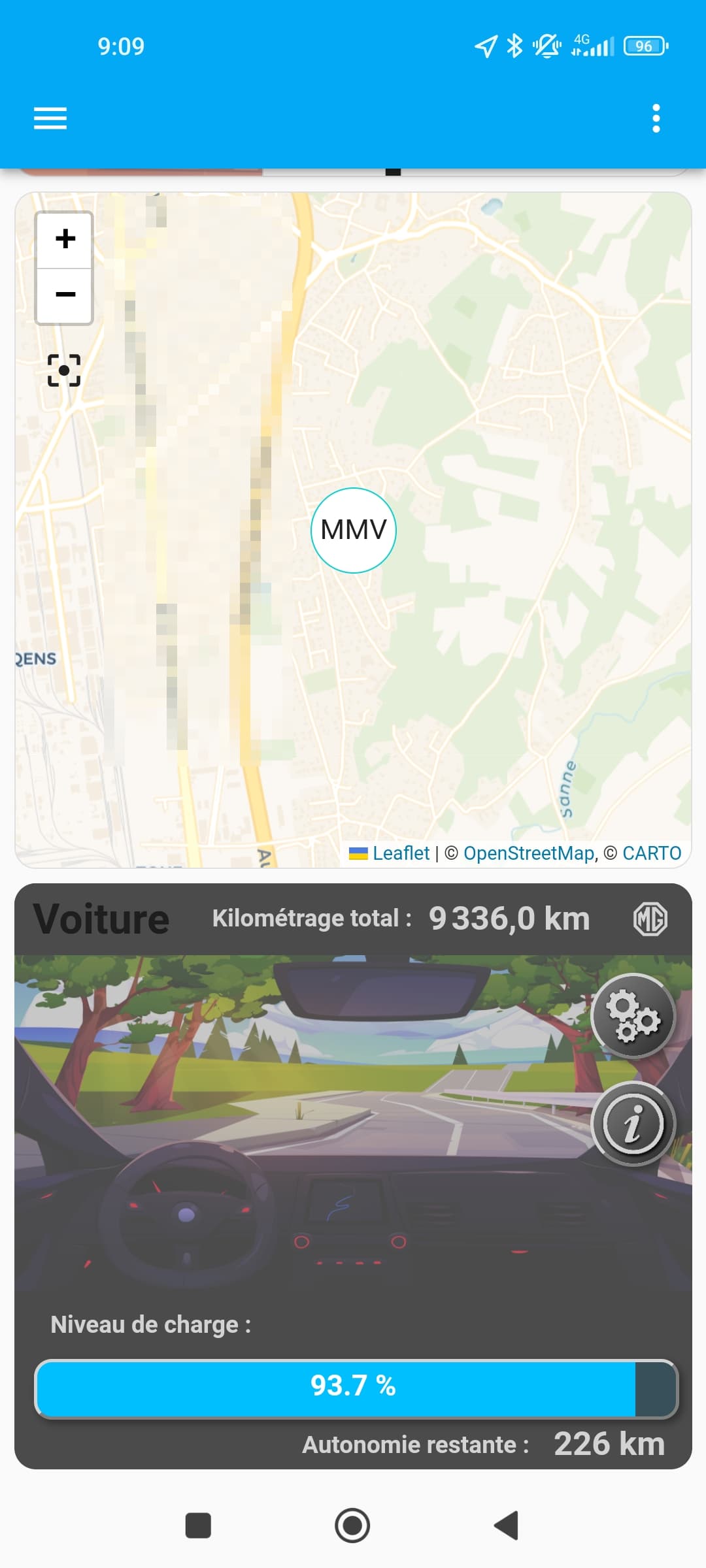Show vehicle information with the i button
The height and width of the screenshot is (1568, 706).
coord(633,1124)
